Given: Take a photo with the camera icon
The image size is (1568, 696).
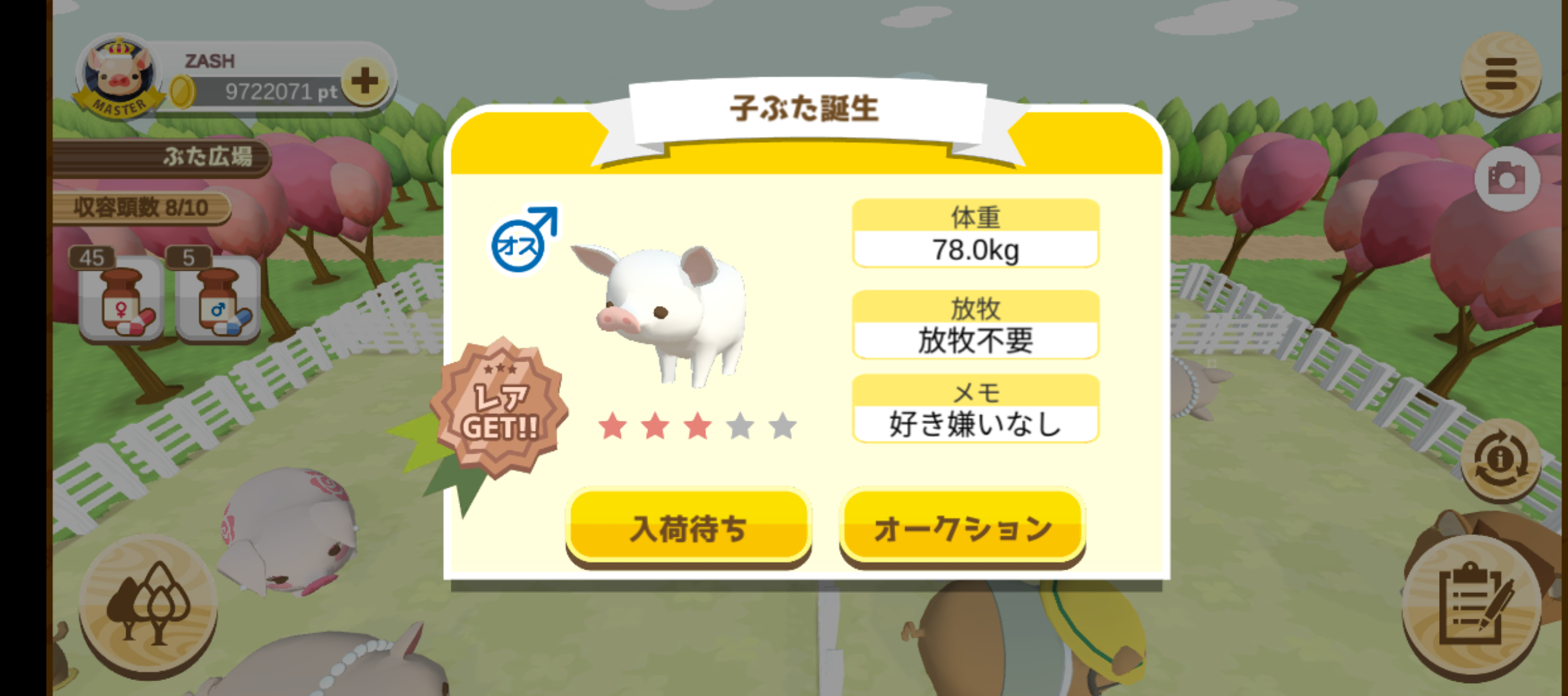Looking at the screenshot, I should click(1506, 179).
